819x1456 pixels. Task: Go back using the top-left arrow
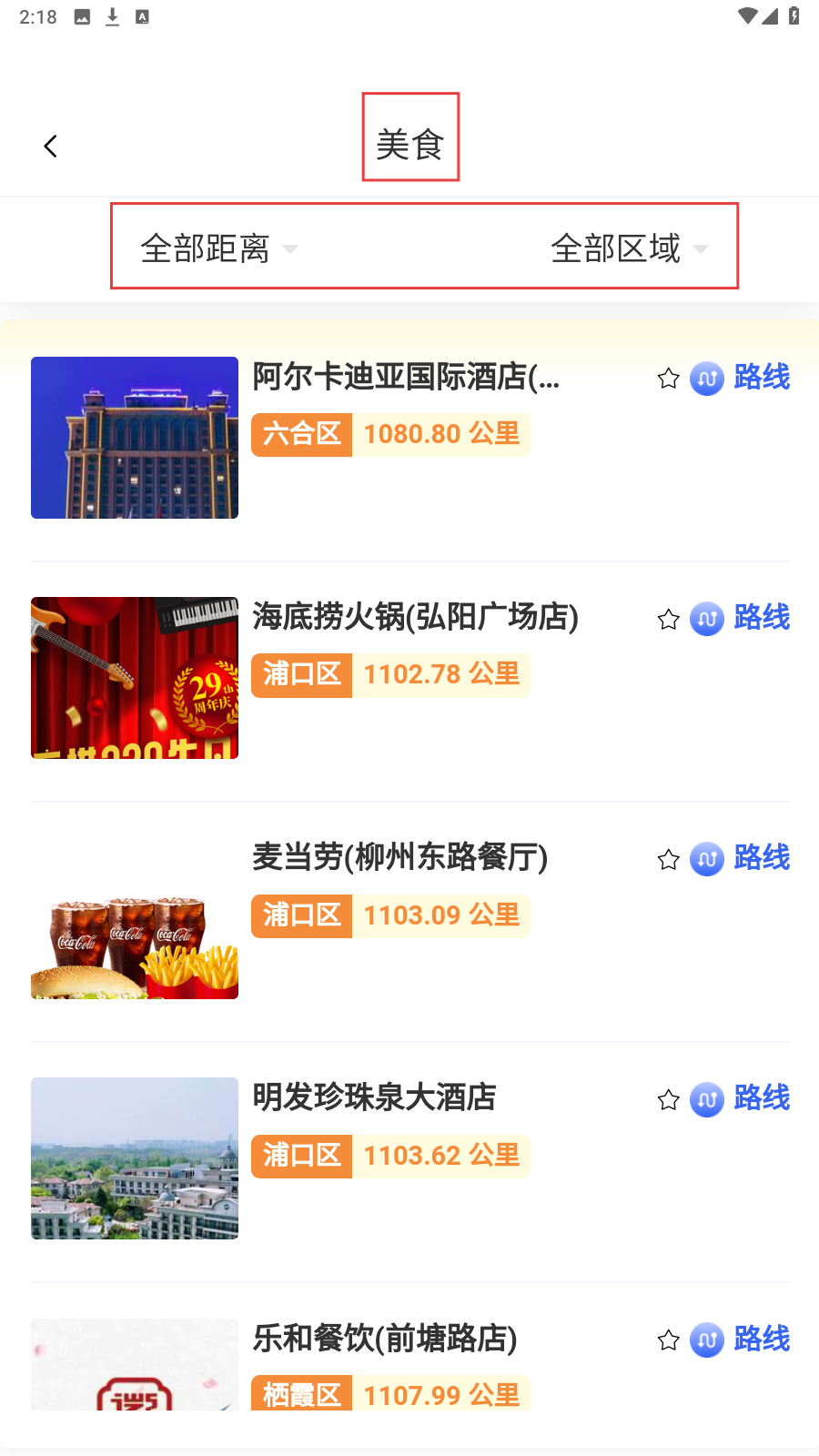(51, 146)
